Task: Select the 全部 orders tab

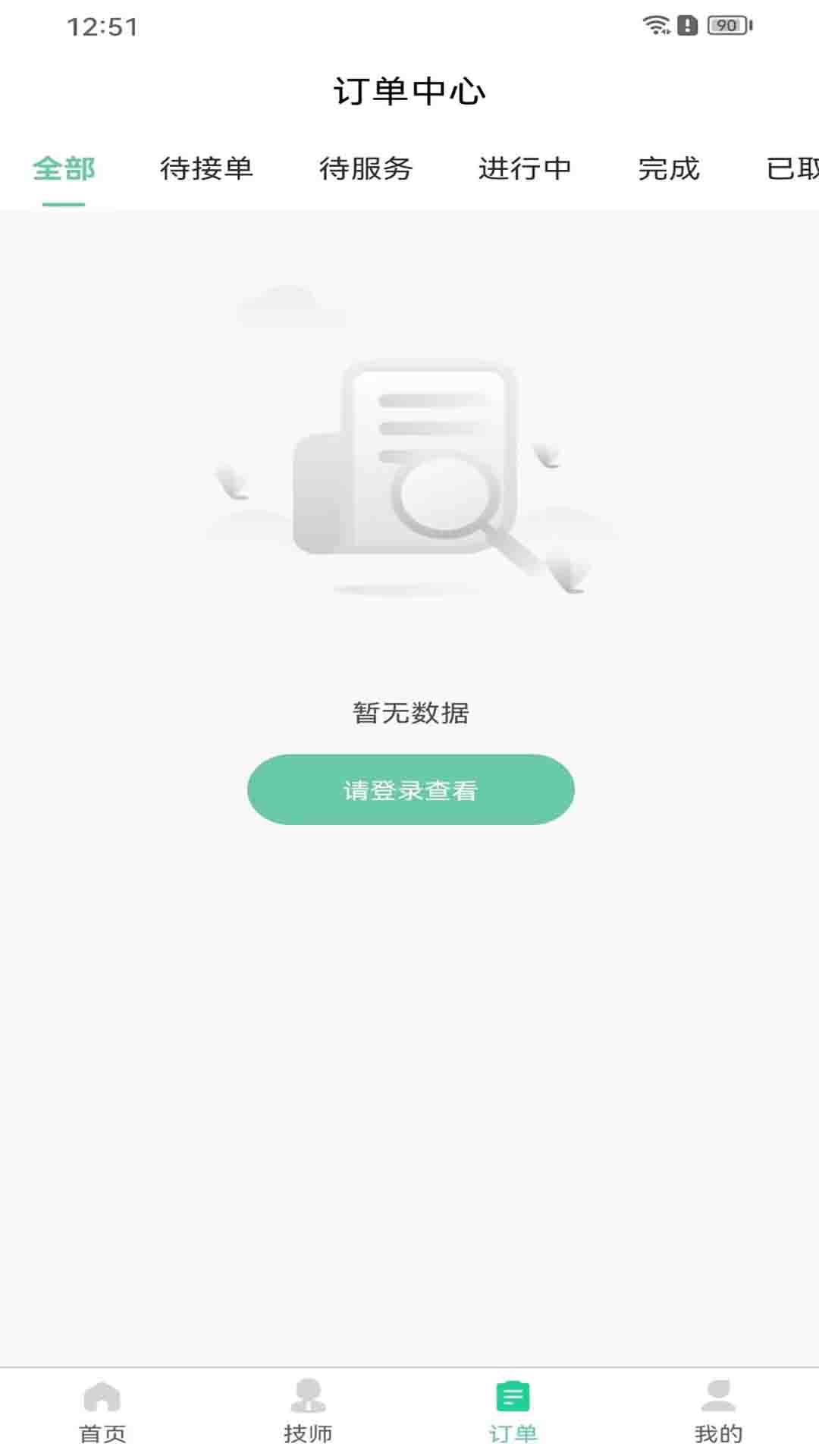Action: (64, 168)
